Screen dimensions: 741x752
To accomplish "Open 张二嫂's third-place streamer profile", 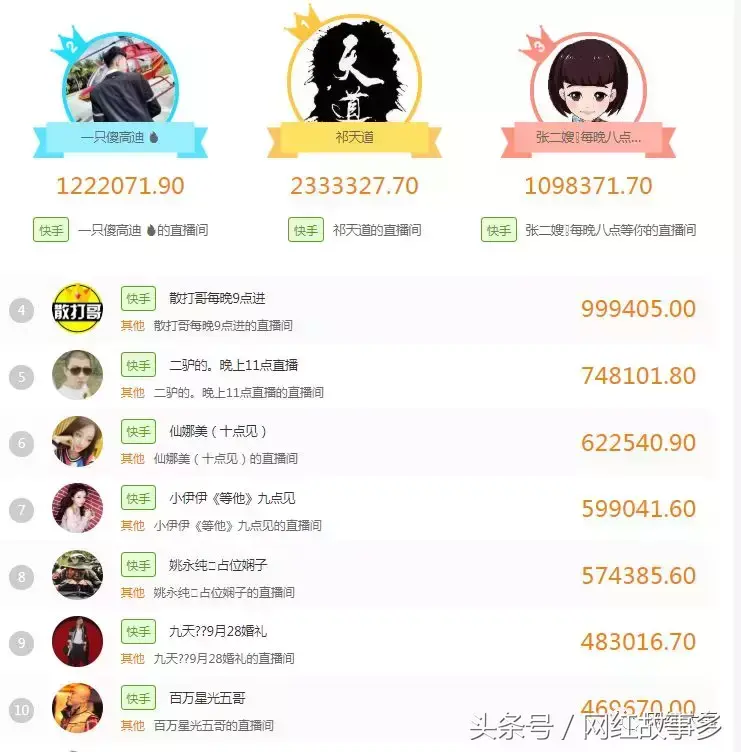I will (x=588, y=88).
